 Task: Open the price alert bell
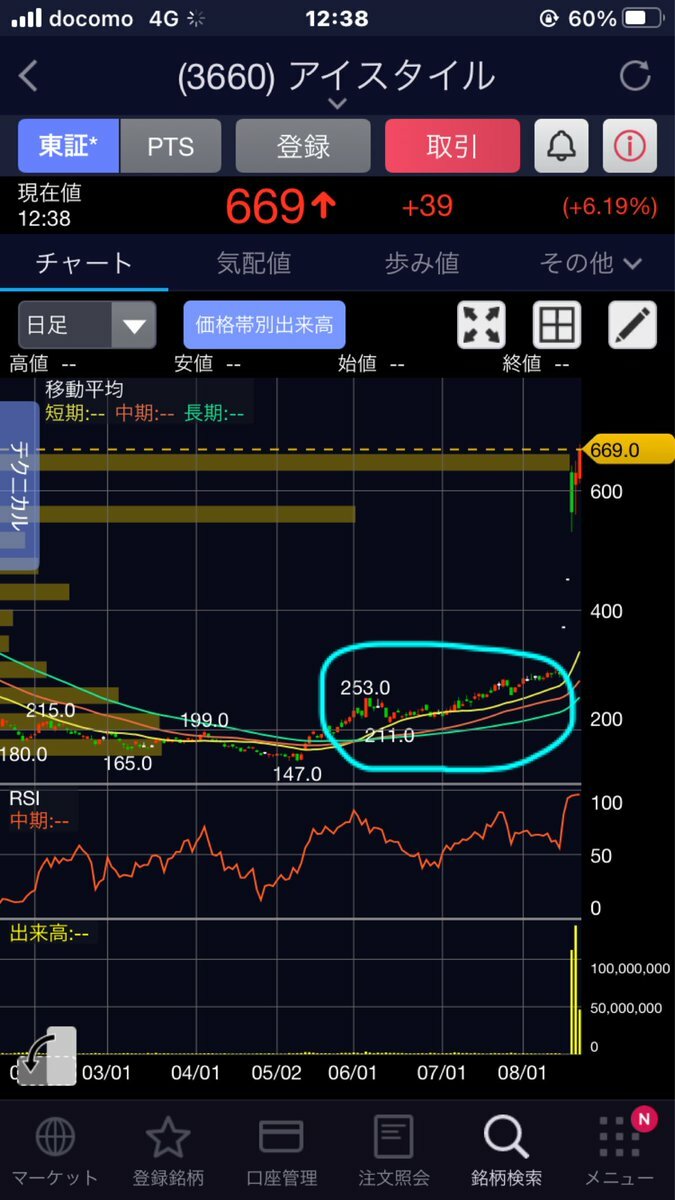tap(561, 146)
